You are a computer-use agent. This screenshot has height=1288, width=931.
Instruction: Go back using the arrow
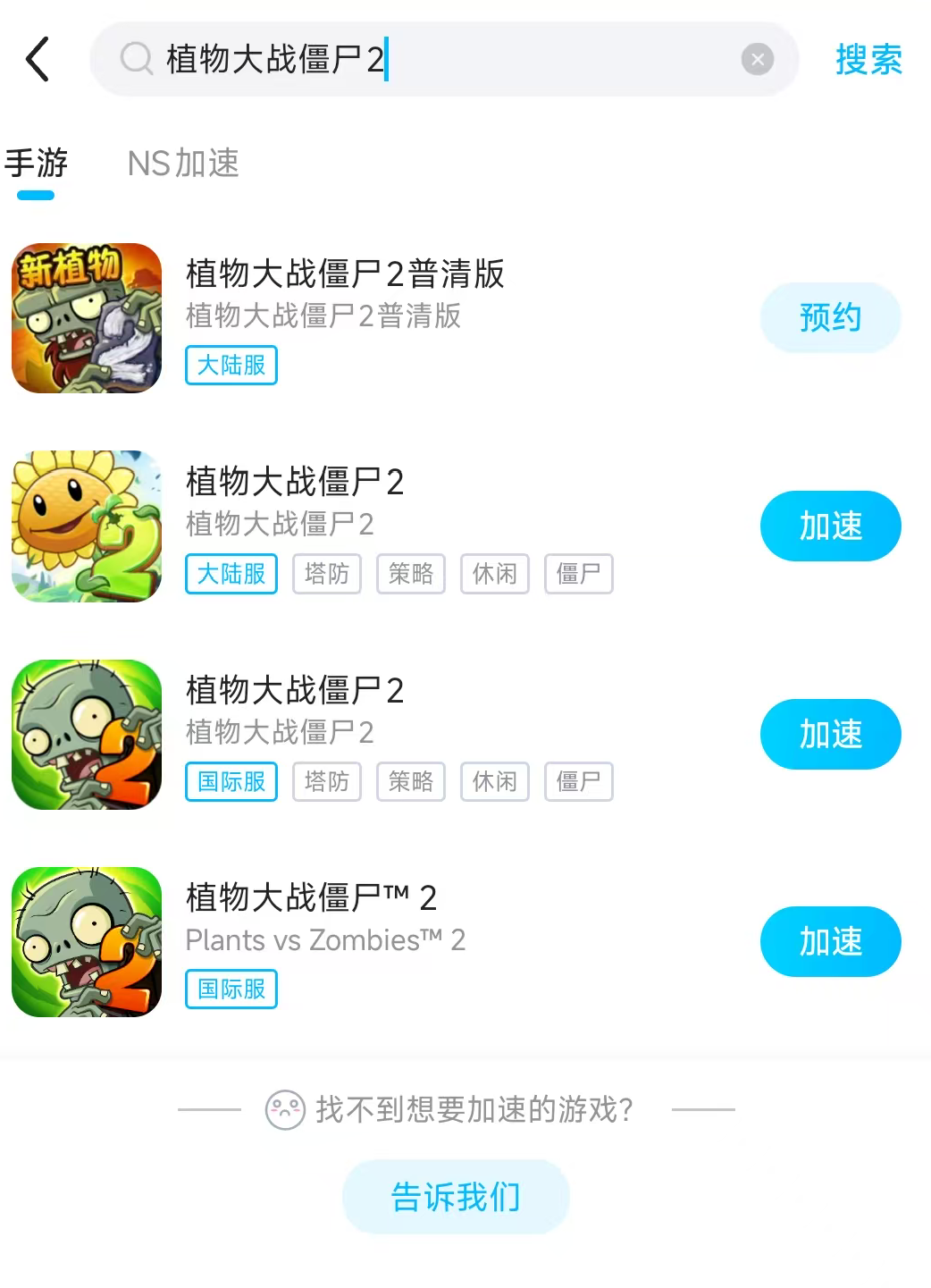tap(38, 60)
